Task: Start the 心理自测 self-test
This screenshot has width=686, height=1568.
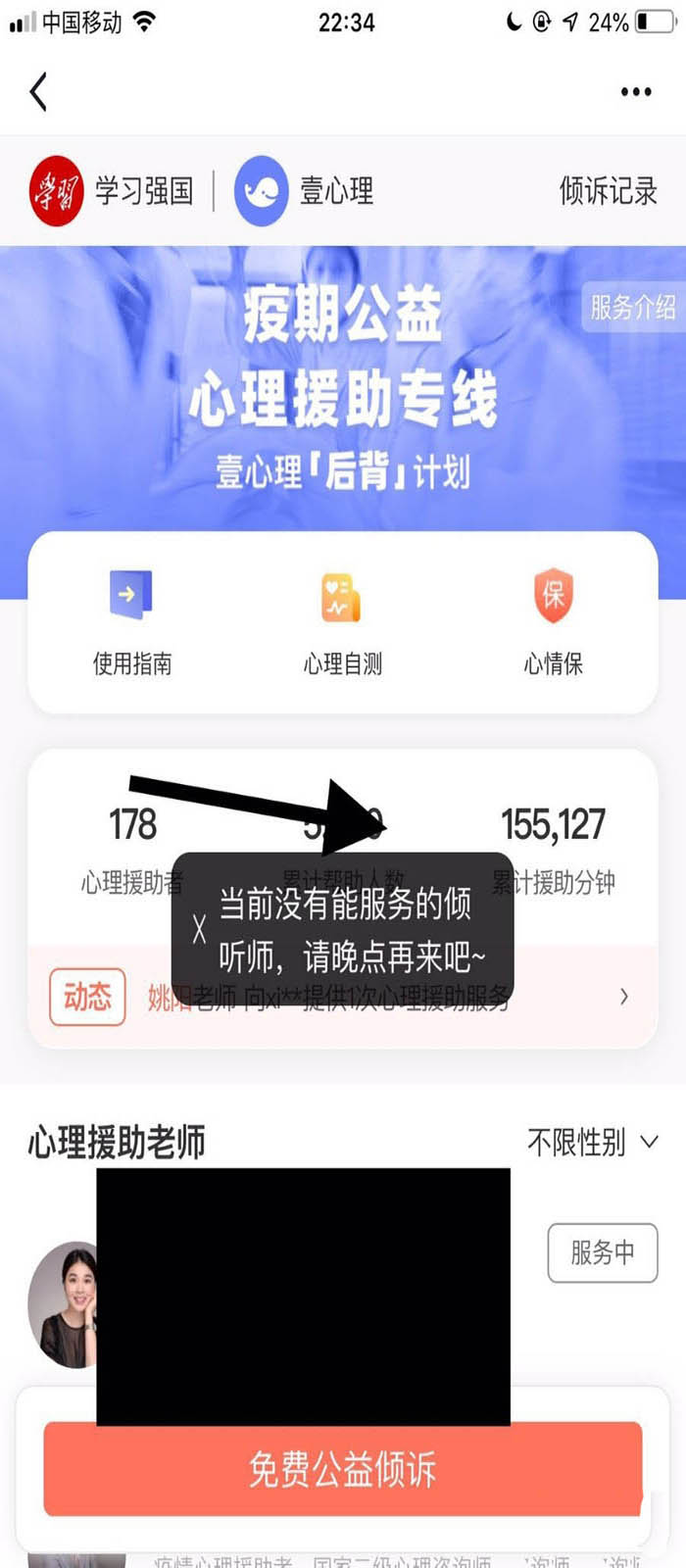Action: pyautogui.click(x=342, y=622)
